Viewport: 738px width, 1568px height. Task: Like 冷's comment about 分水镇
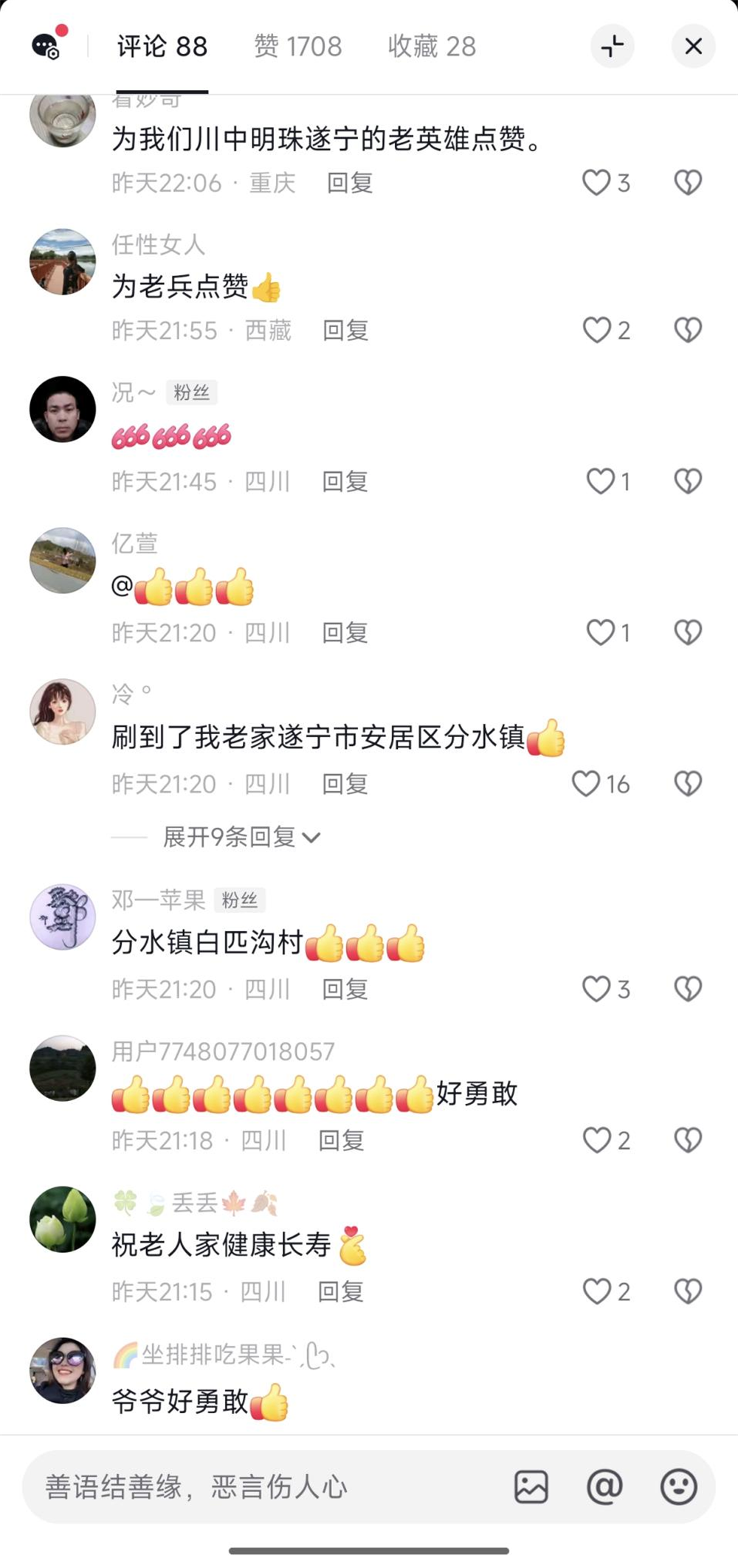pos(587,784)
